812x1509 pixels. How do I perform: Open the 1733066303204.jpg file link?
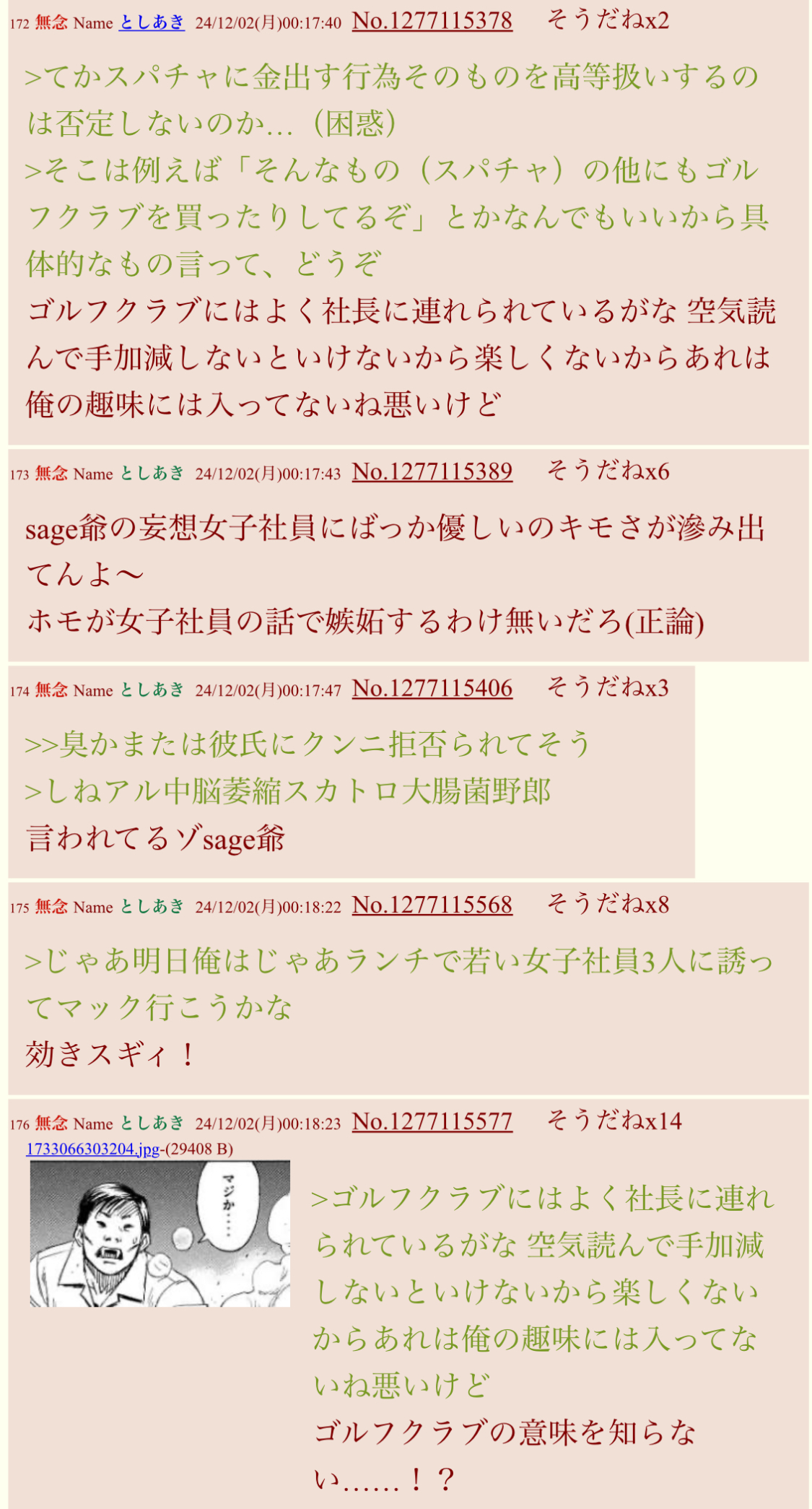(x=92, y=1149)
